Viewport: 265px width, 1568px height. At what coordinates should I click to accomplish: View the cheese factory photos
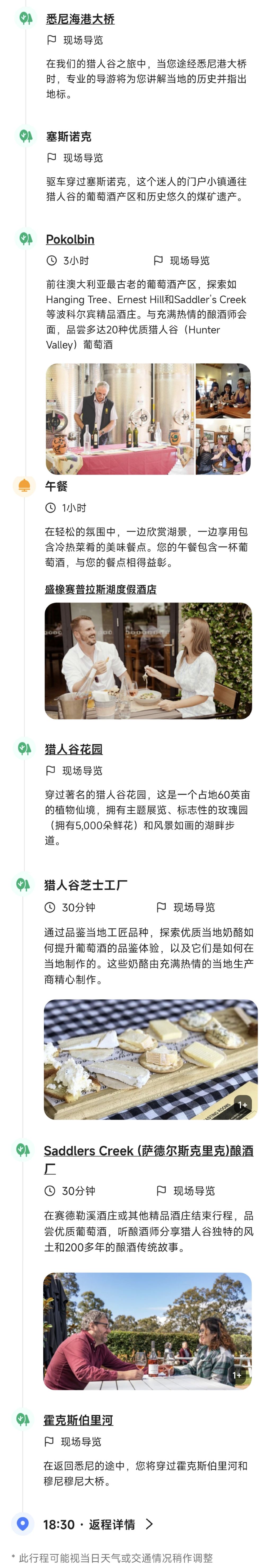[150, 1059]
